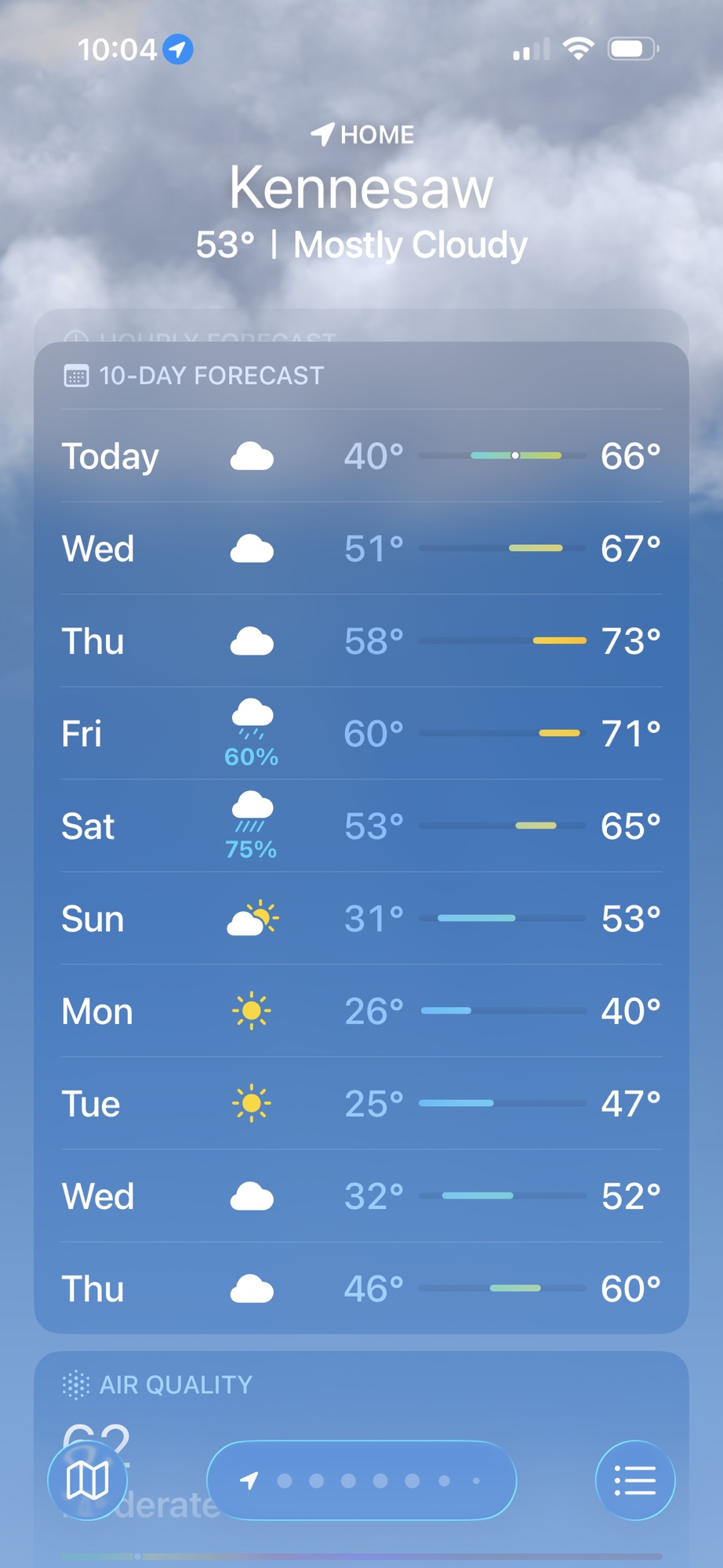Open the last Thu row with high 60°
This screenshot has height=1568, width=723.
[361, 1289]
